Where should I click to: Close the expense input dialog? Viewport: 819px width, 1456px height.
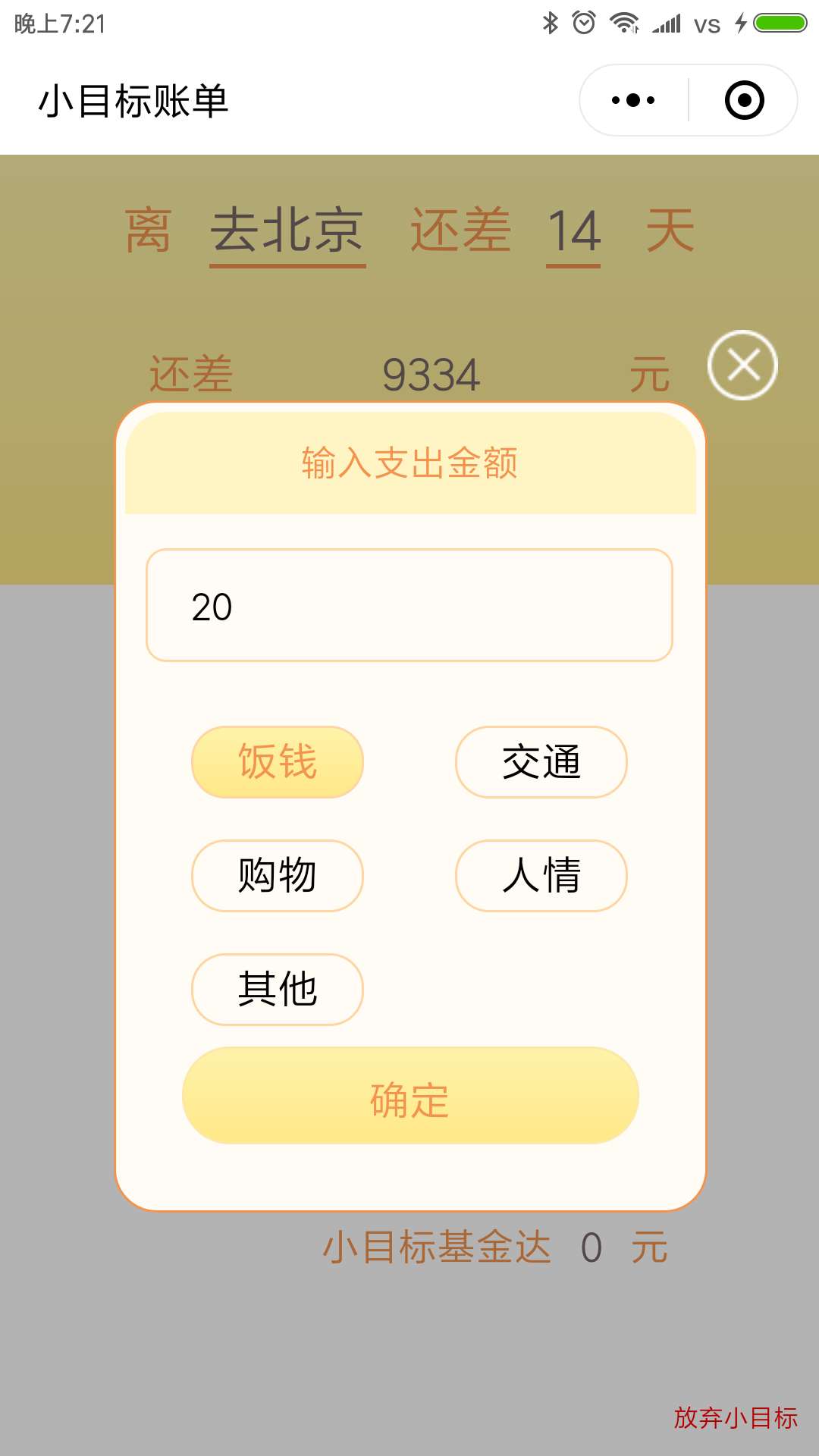click(x=742, y=366)
